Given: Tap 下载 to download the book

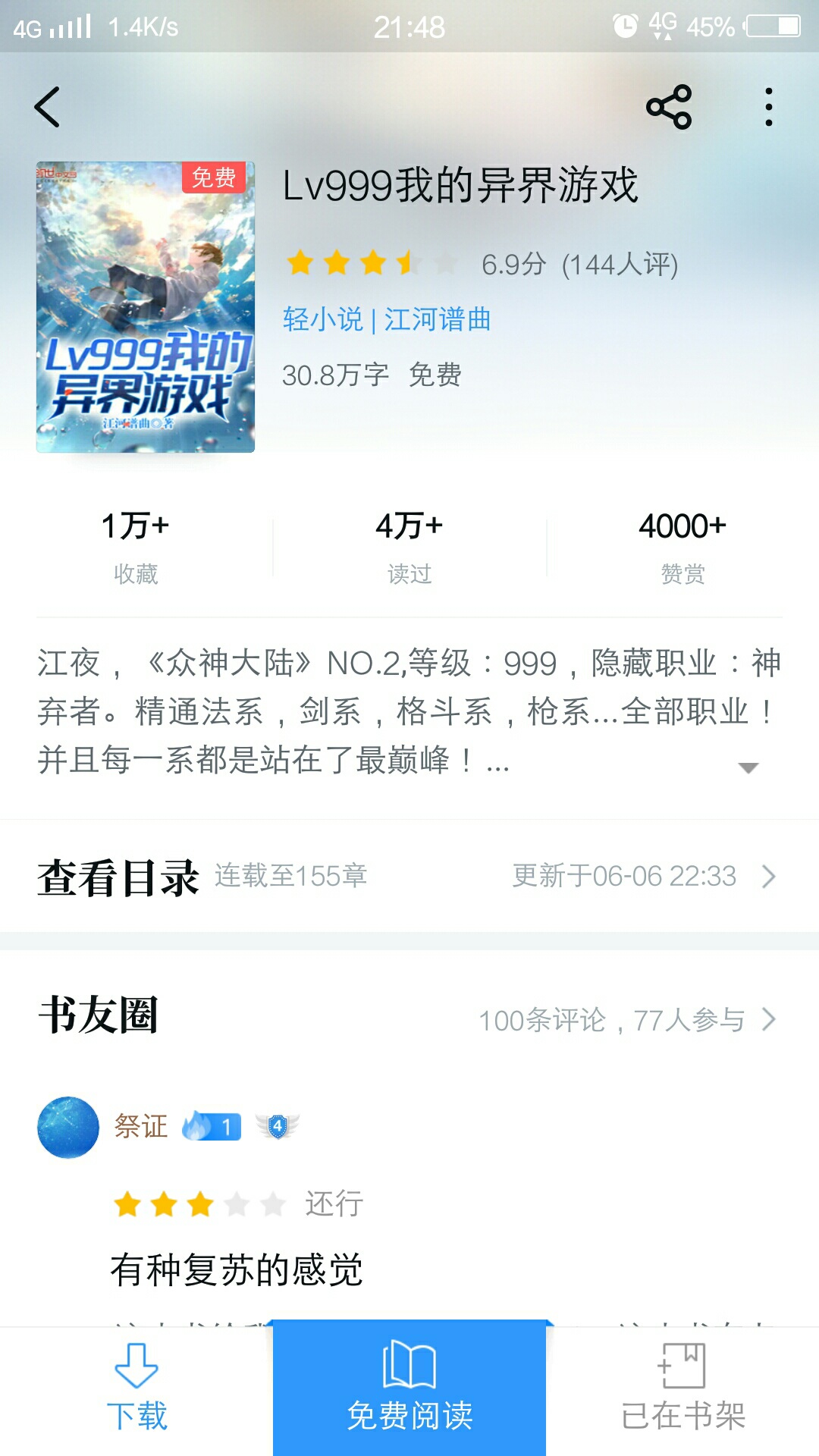Looking at the screenshot, I should (136, 1389).
